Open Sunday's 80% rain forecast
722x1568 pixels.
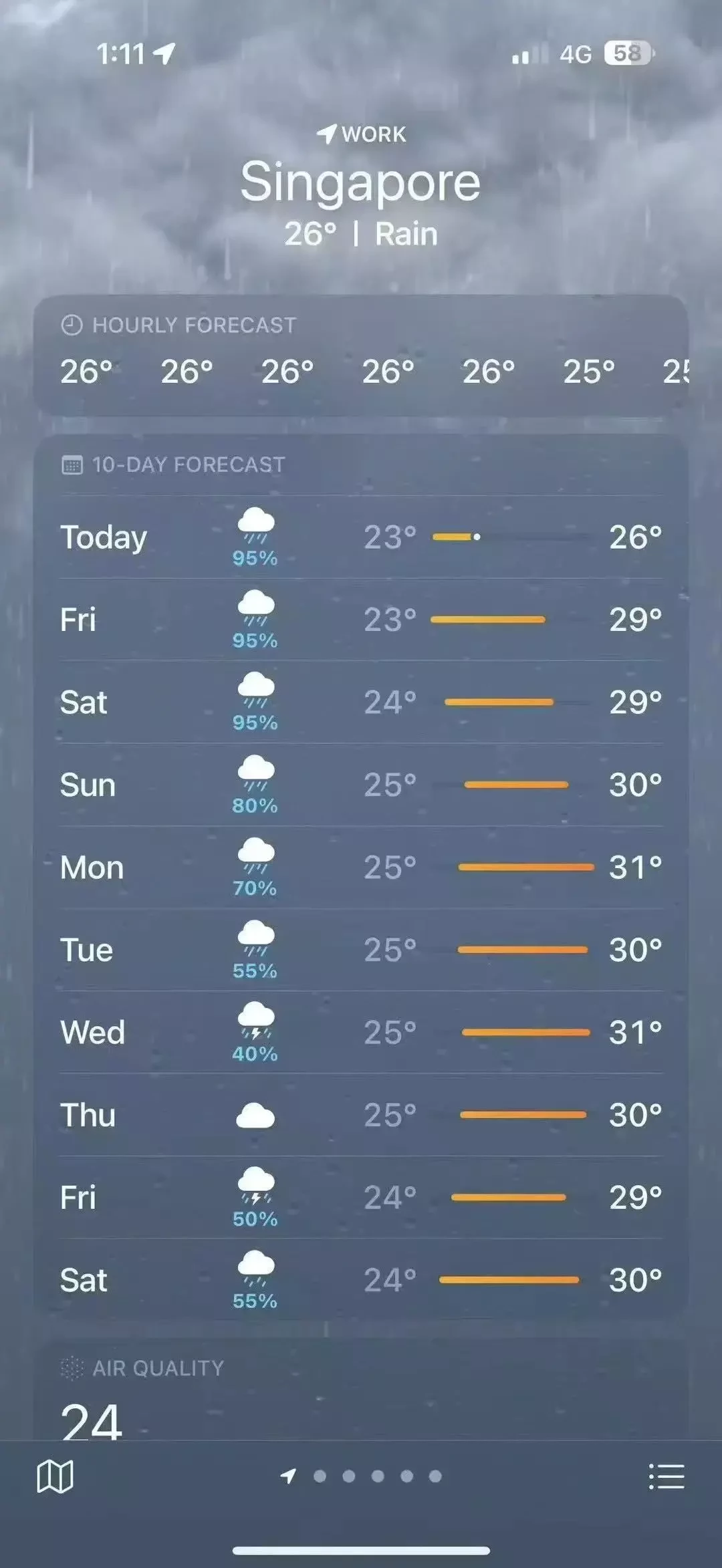361,785
